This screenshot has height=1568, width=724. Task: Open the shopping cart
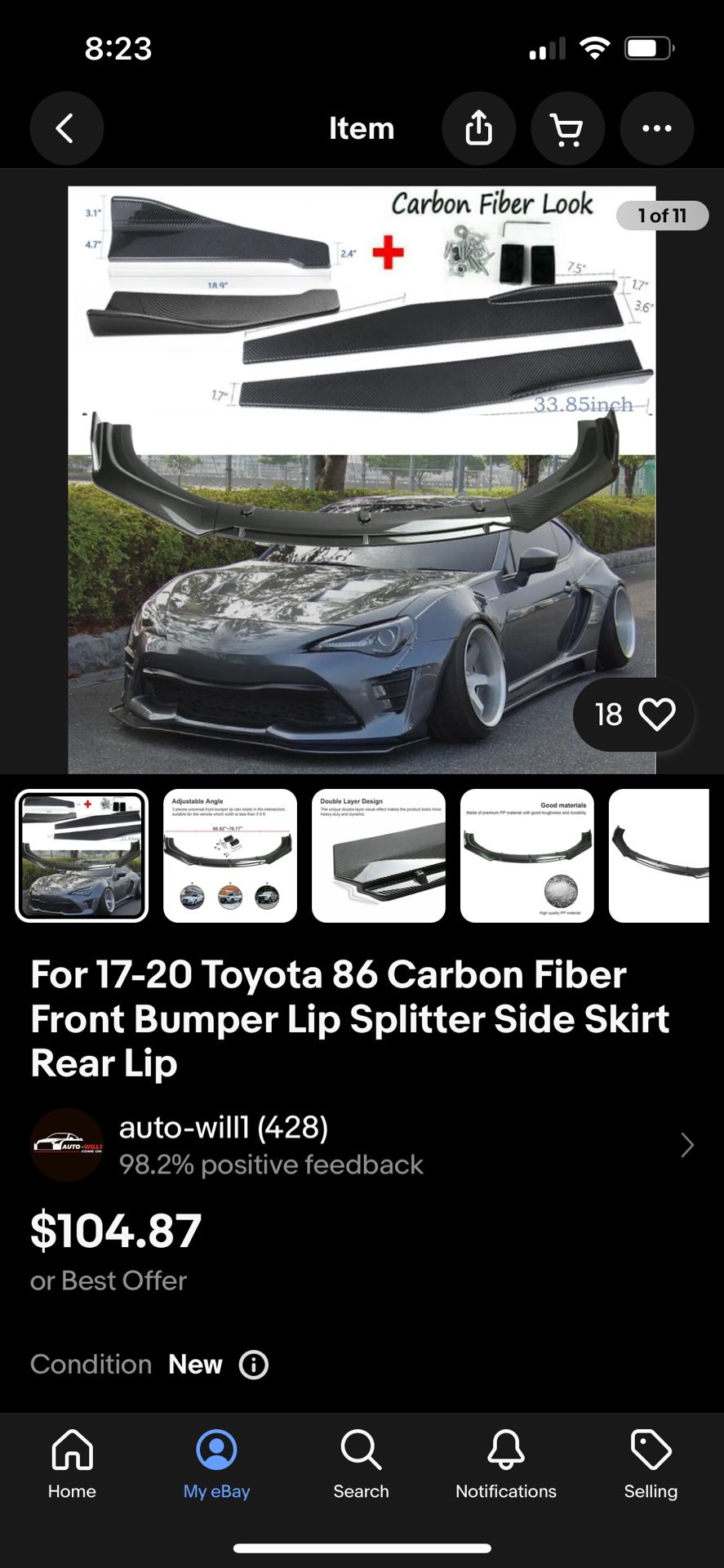568,128
